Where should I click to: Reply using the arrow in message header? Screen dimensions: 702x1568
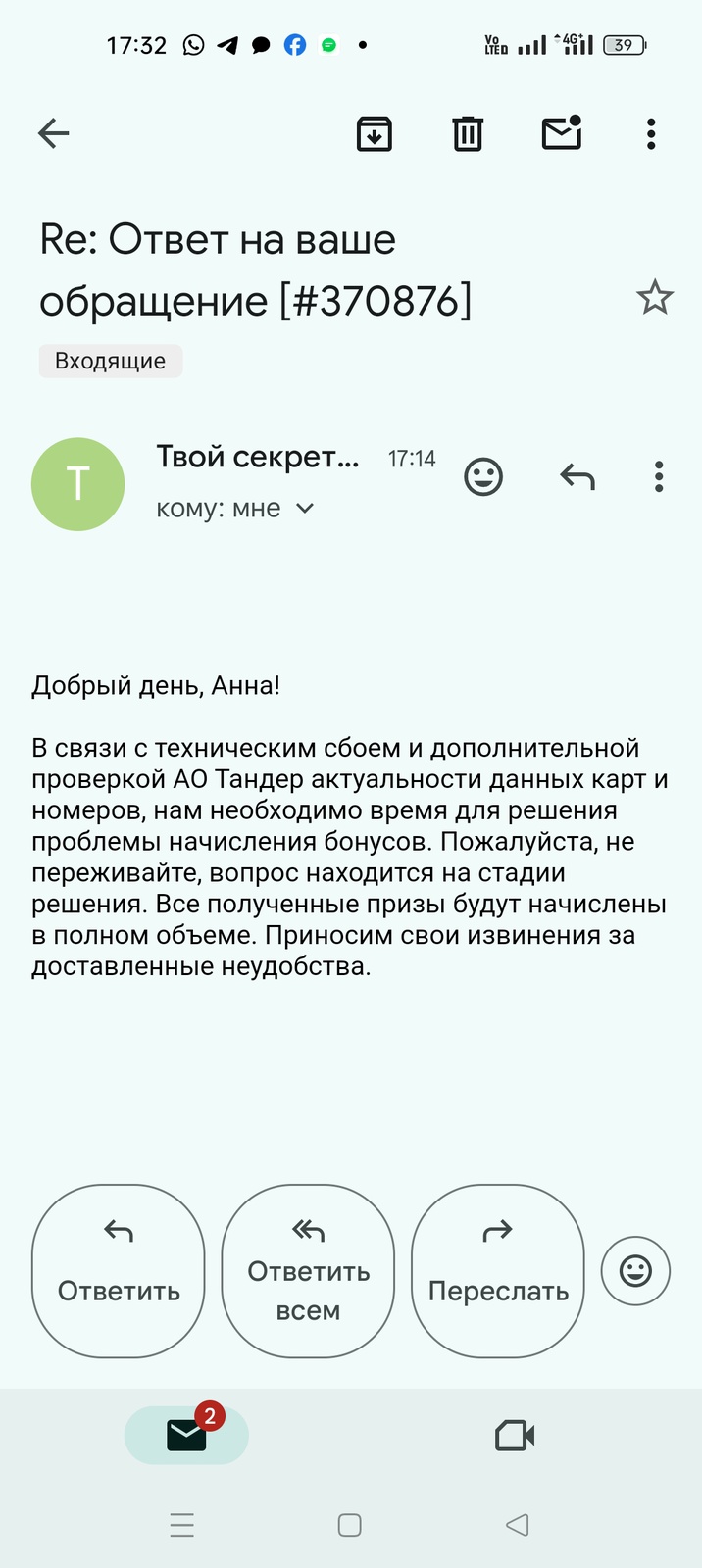(577, 477)
